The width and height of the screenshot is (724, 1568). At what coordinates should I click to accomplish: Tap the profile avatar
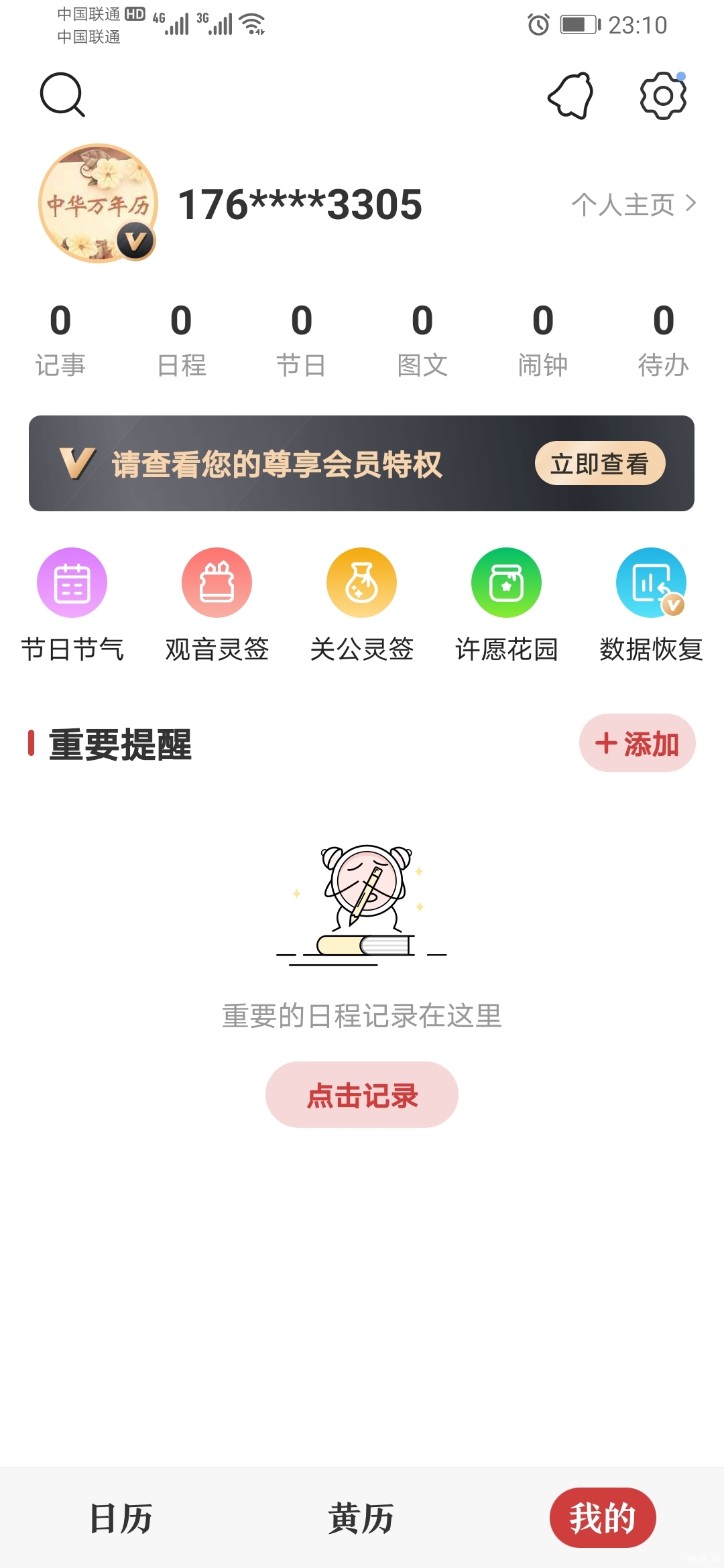(x=98, y=203)
